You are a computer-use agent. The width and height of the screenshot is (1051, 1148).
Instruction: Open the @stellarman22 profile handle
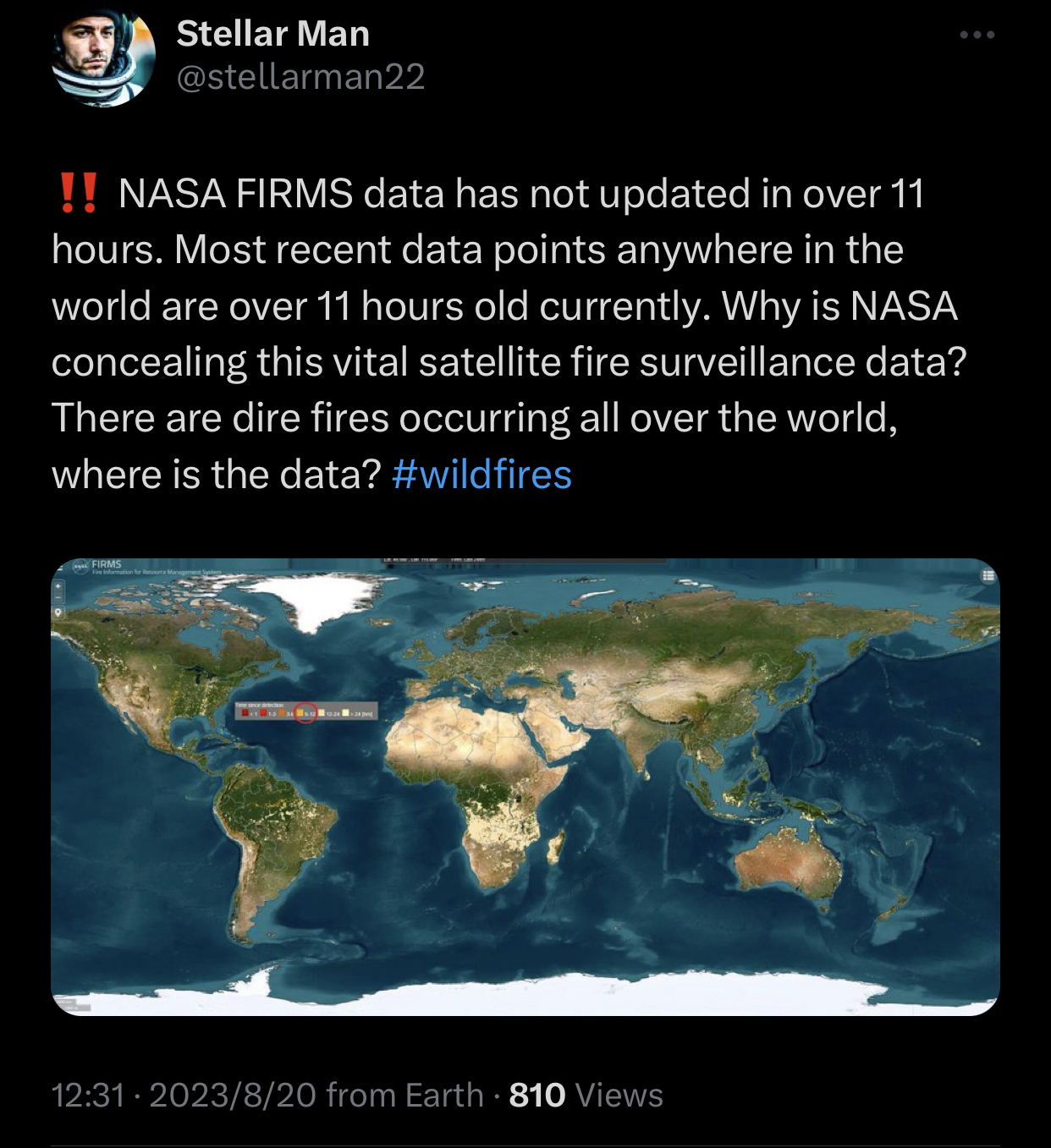300,77
